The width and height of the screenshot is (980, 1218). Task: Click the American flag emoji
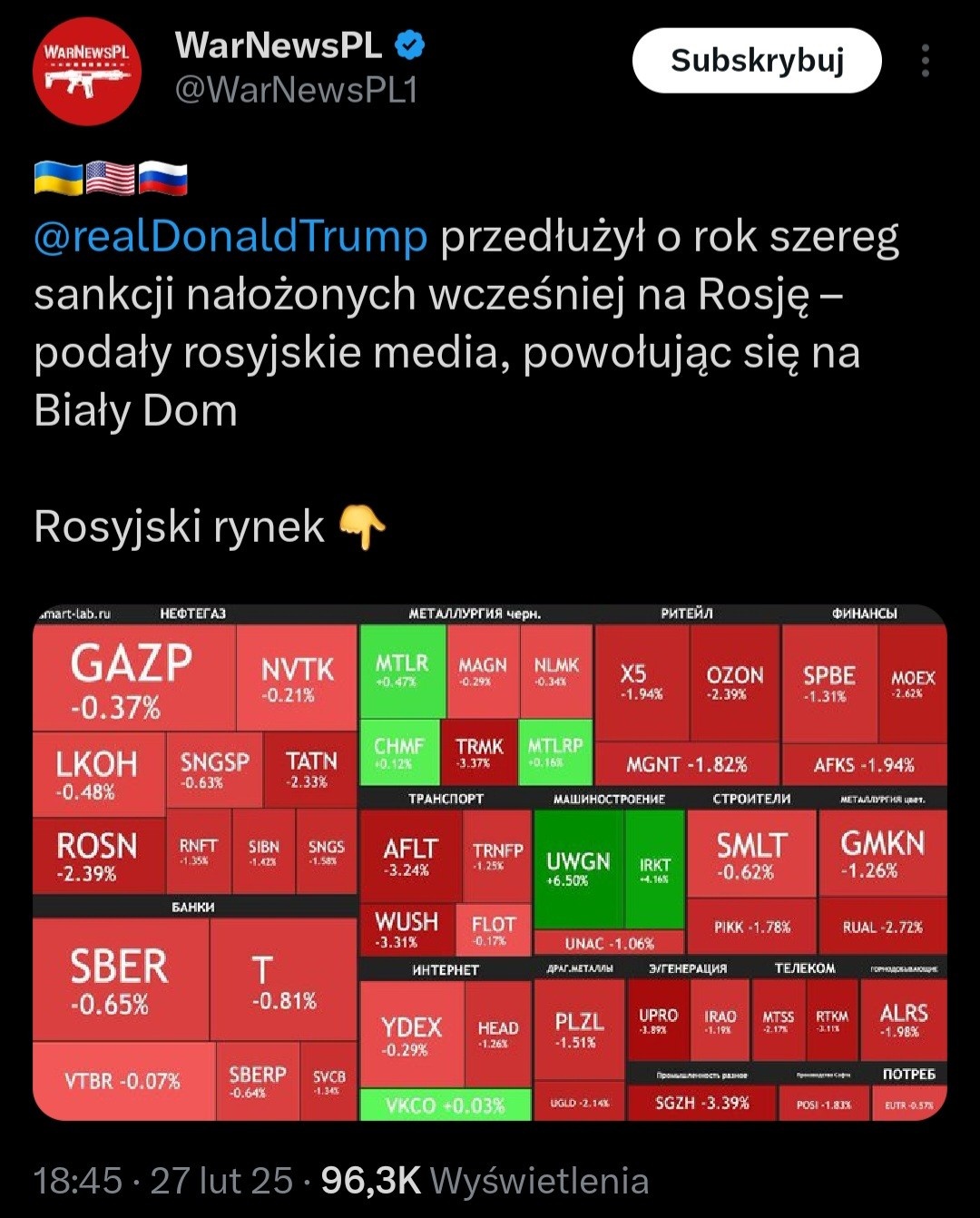[109, 179]
